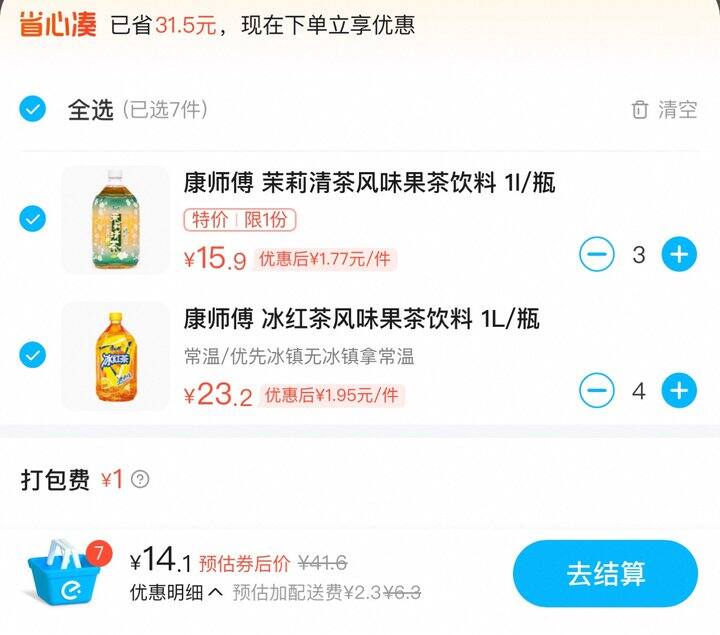Open the 茉莉清茶 product image
Screen dimensions: 720x635
115,219
